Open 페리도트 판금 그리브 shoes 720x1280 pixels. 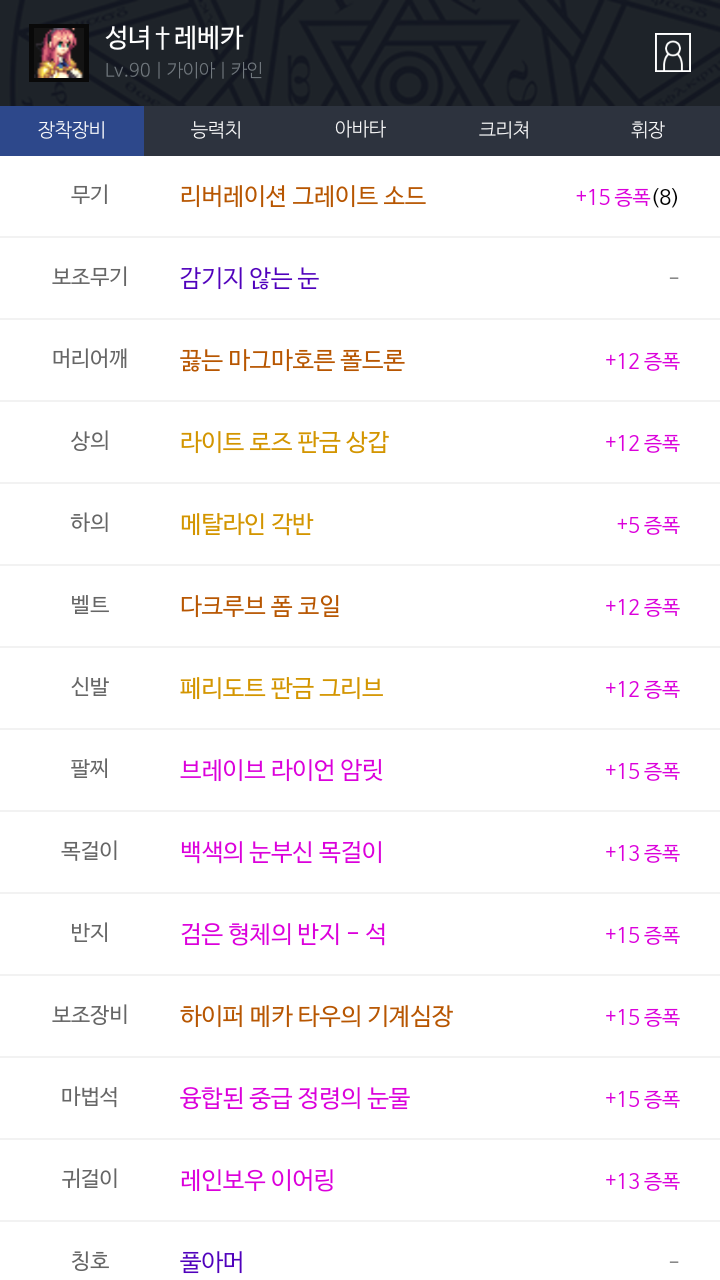tap(281, 688)
